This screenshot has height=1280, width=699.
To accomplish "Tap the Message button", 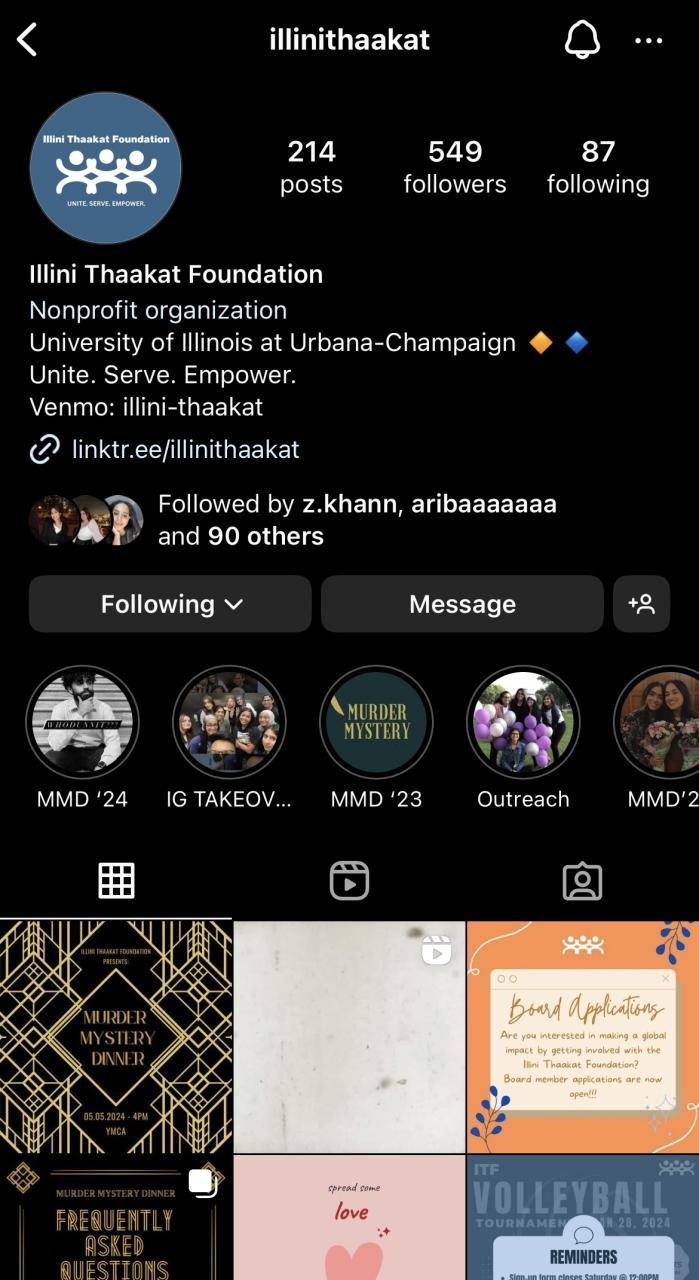I will click(x=462, y=604).
